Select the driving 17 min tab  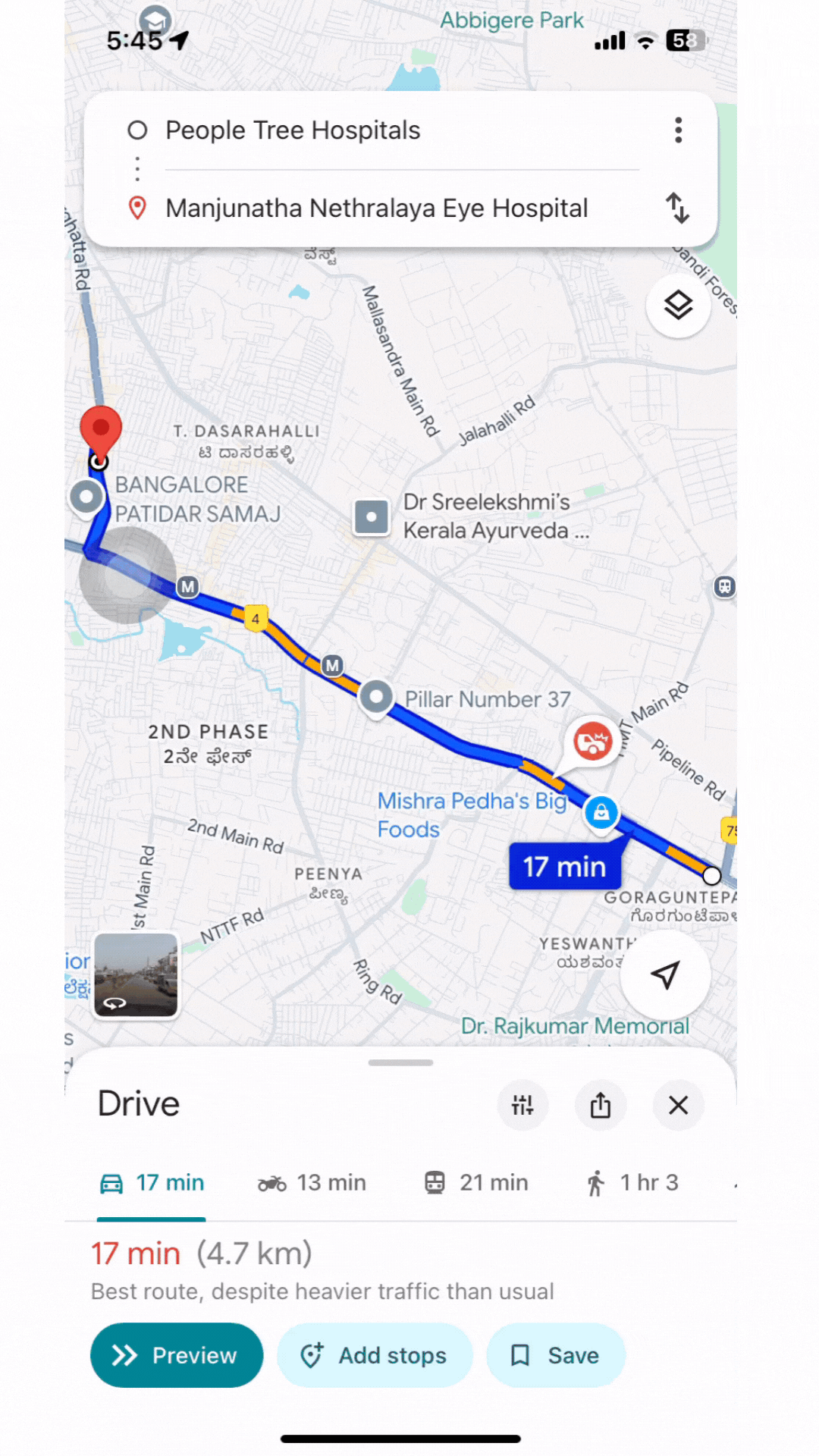[152, 1182]
